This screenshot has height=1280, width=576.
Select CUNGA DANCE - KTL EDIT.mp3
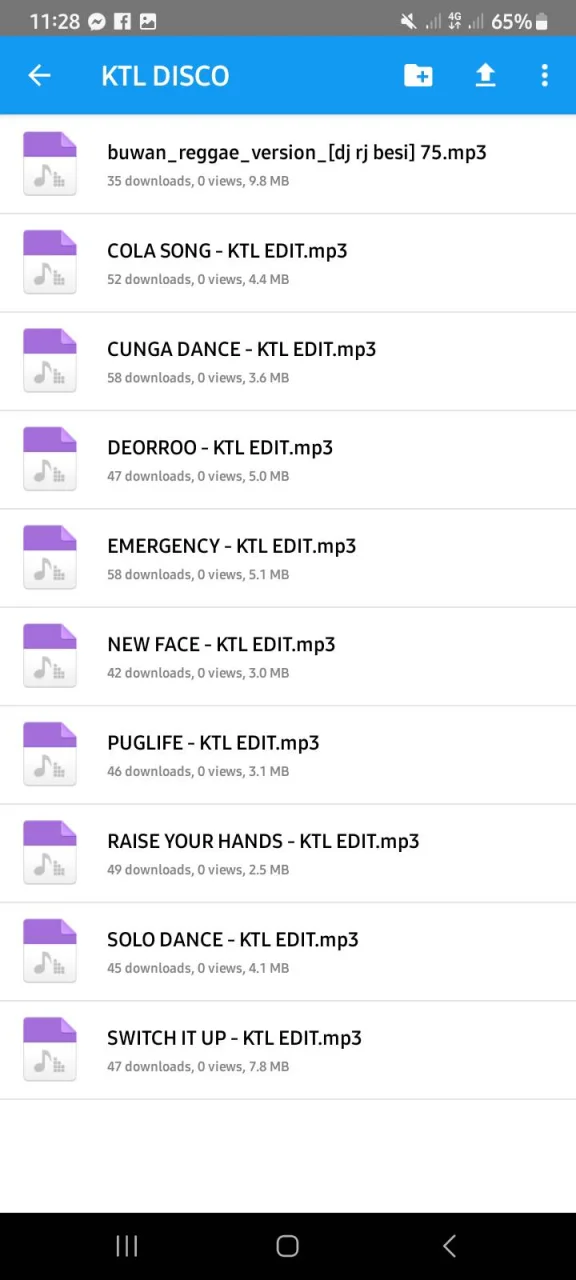click(x=288, y=361)
